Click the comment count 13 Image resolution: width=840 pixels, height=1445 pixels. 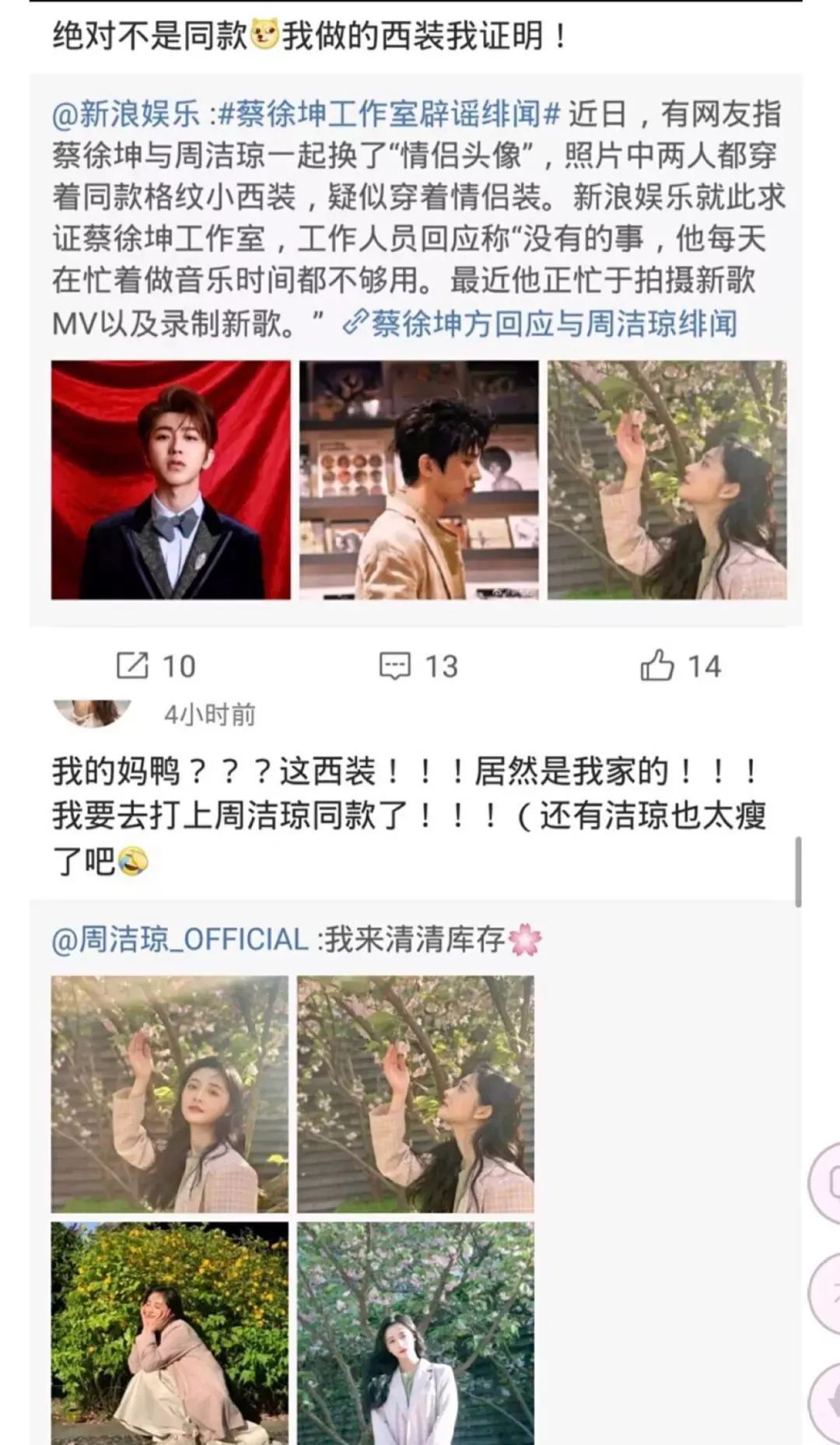tap(442, 664)
